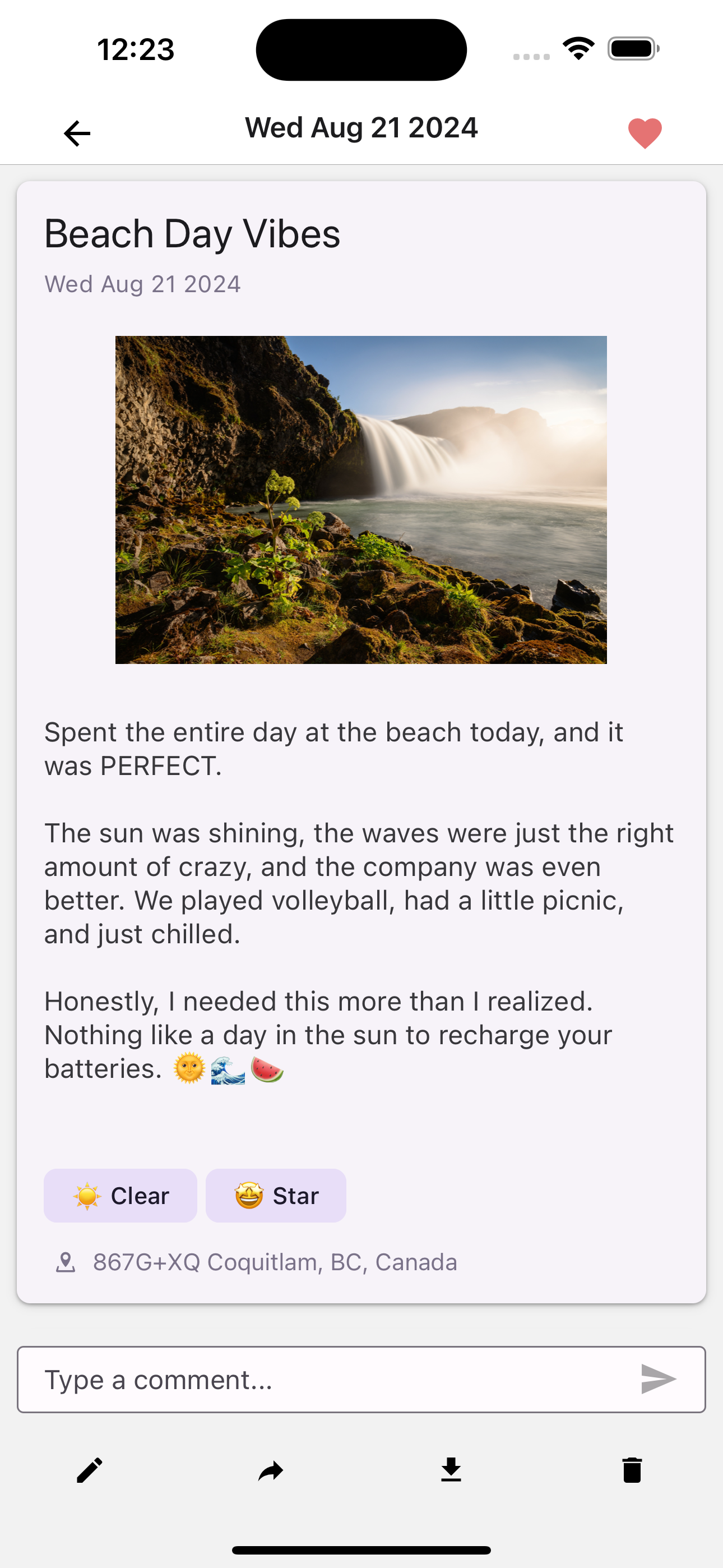Select the Clear weather chip
The height and width of the screenshot is (1568, 723).
(121, 1196)
